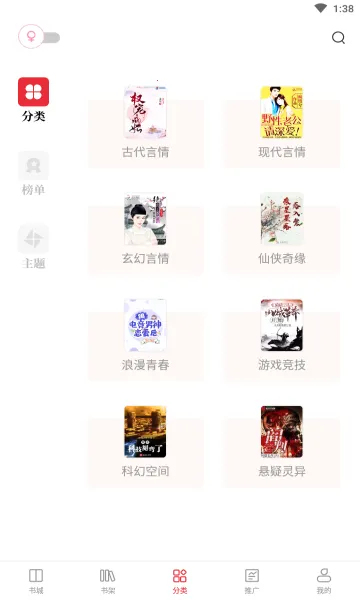Open the search icon

click(338, 38)
